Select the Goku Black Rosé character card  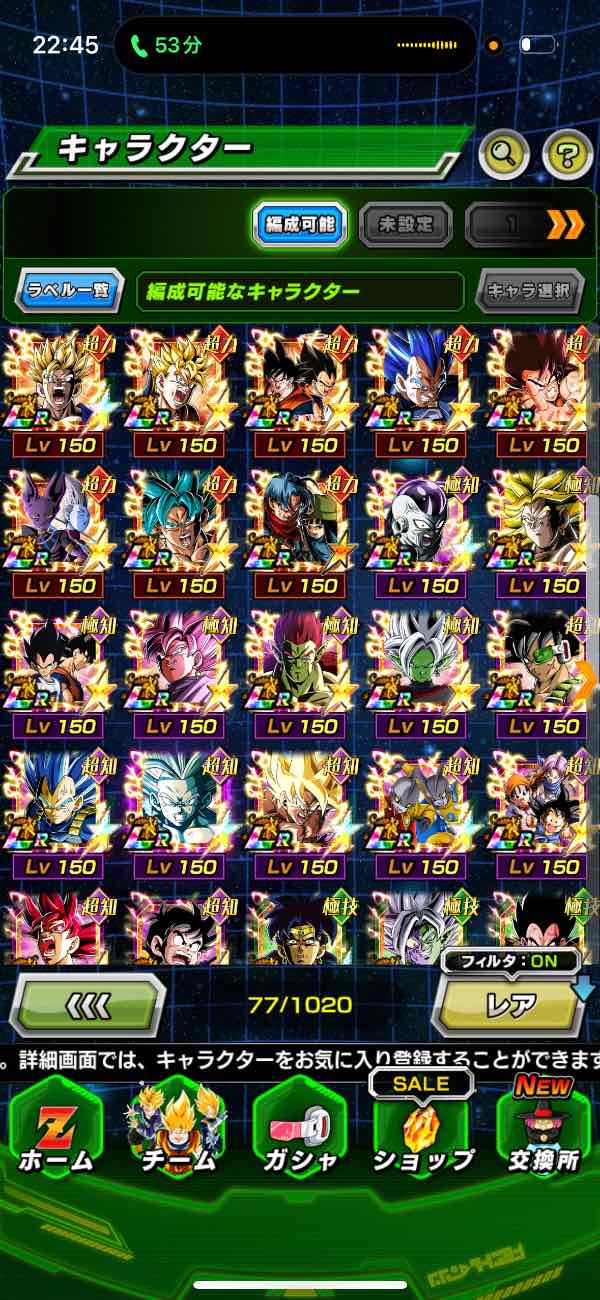(181, 671)
